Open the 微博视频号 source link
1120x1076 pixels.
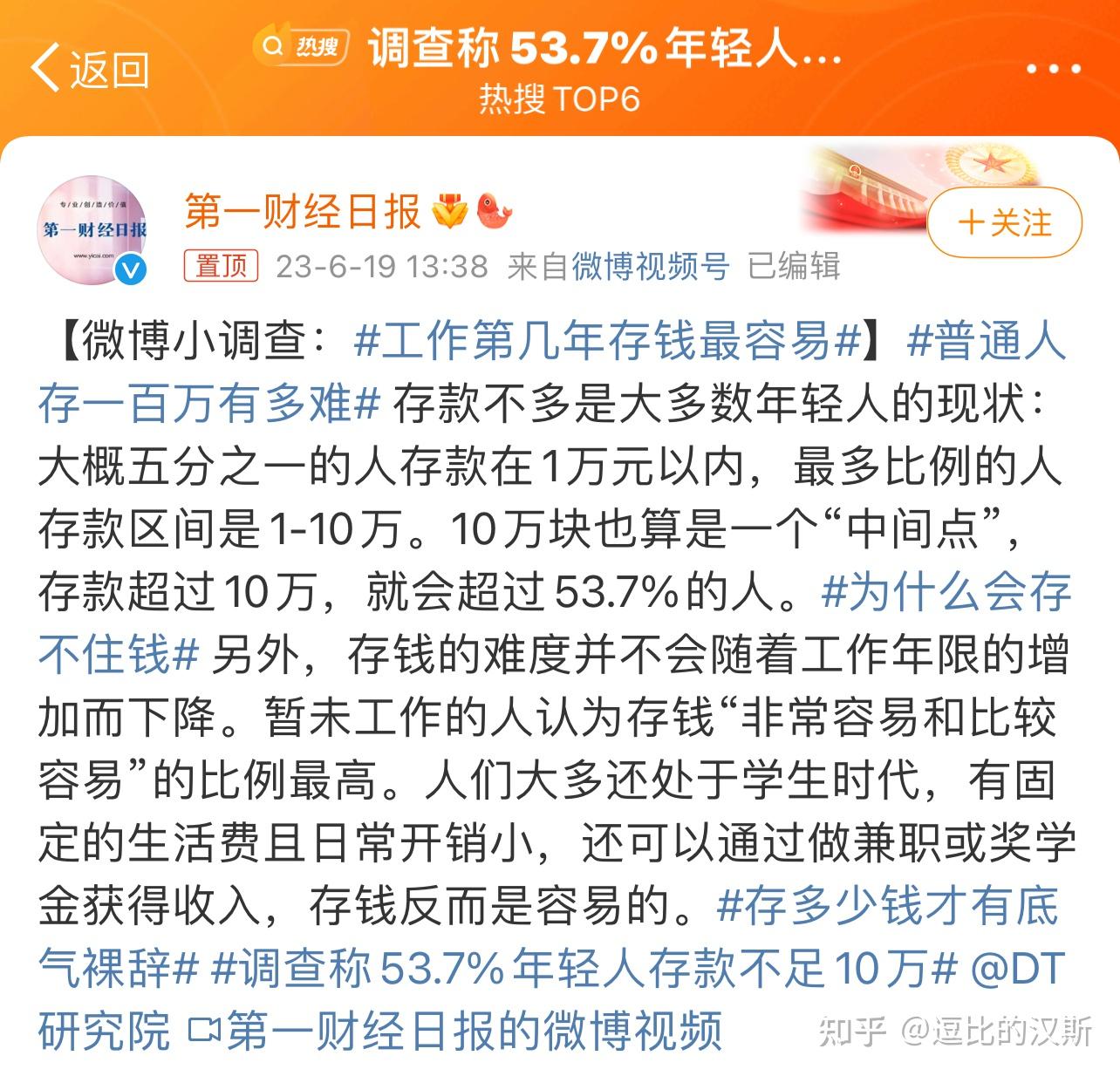point(651,266)
